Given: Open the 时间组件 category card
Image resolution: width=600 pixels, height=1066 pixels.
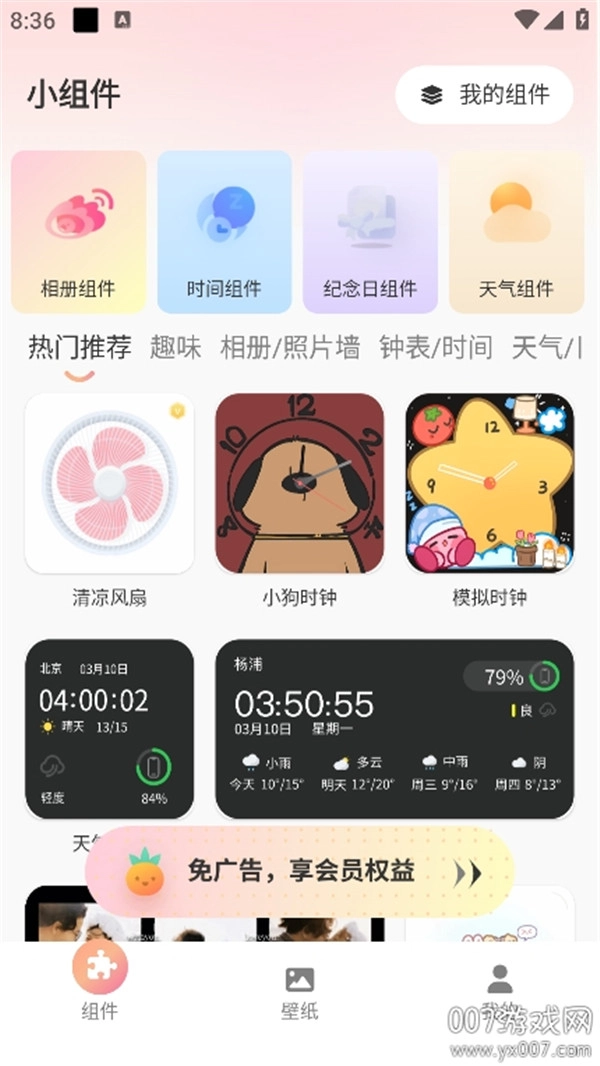Looking at the screenshot, I should pyautogui.click(x=224, y=232).
